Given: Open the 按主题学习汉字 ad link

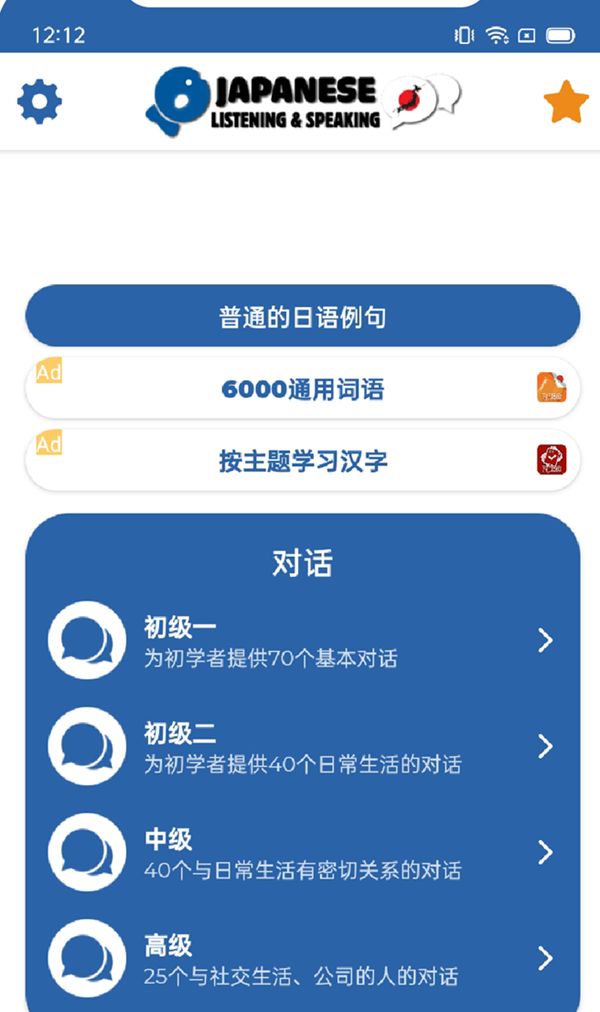Looking at the screenshot, I should [x=302, y=461].
